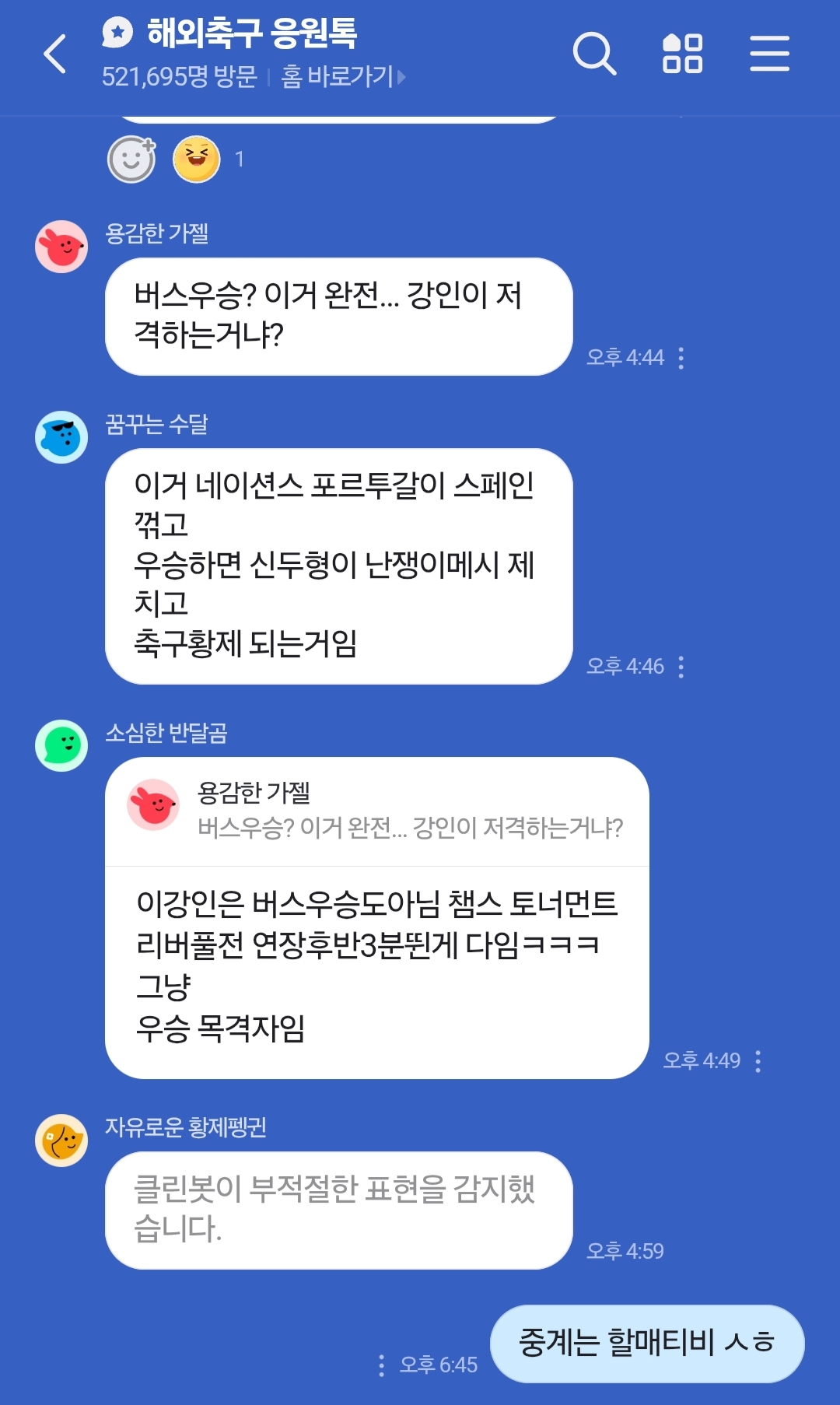Tap 홈 바로가기 link
Viewport: 840px width, 1405px height.
point(342,76)
